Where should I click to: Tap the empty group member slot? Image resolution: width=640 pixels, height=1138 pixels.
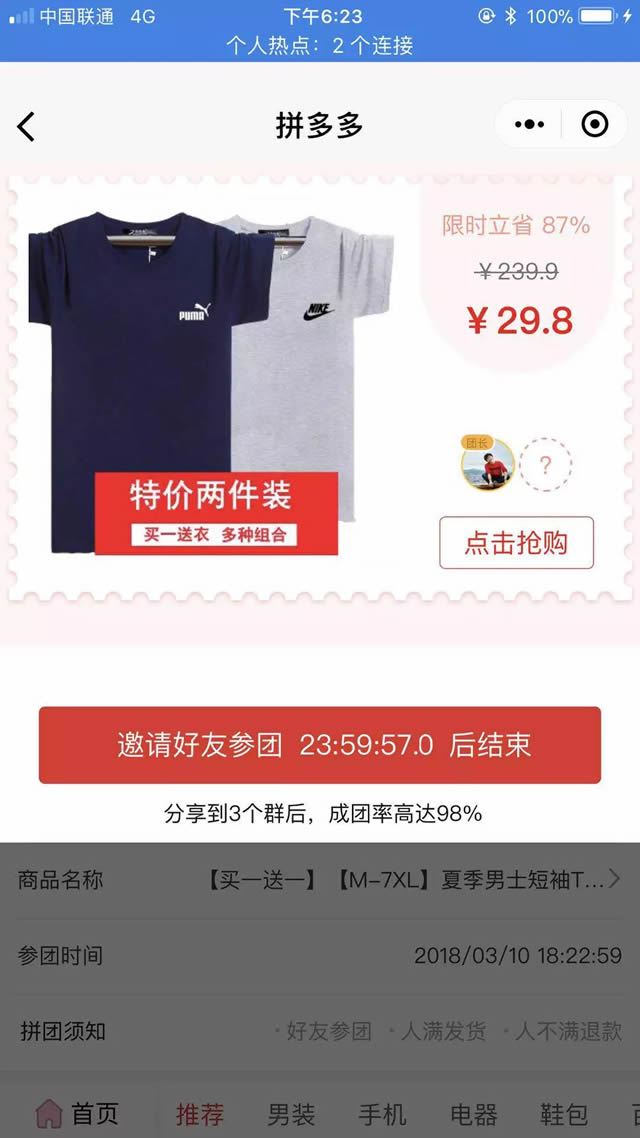coord(546,465)
